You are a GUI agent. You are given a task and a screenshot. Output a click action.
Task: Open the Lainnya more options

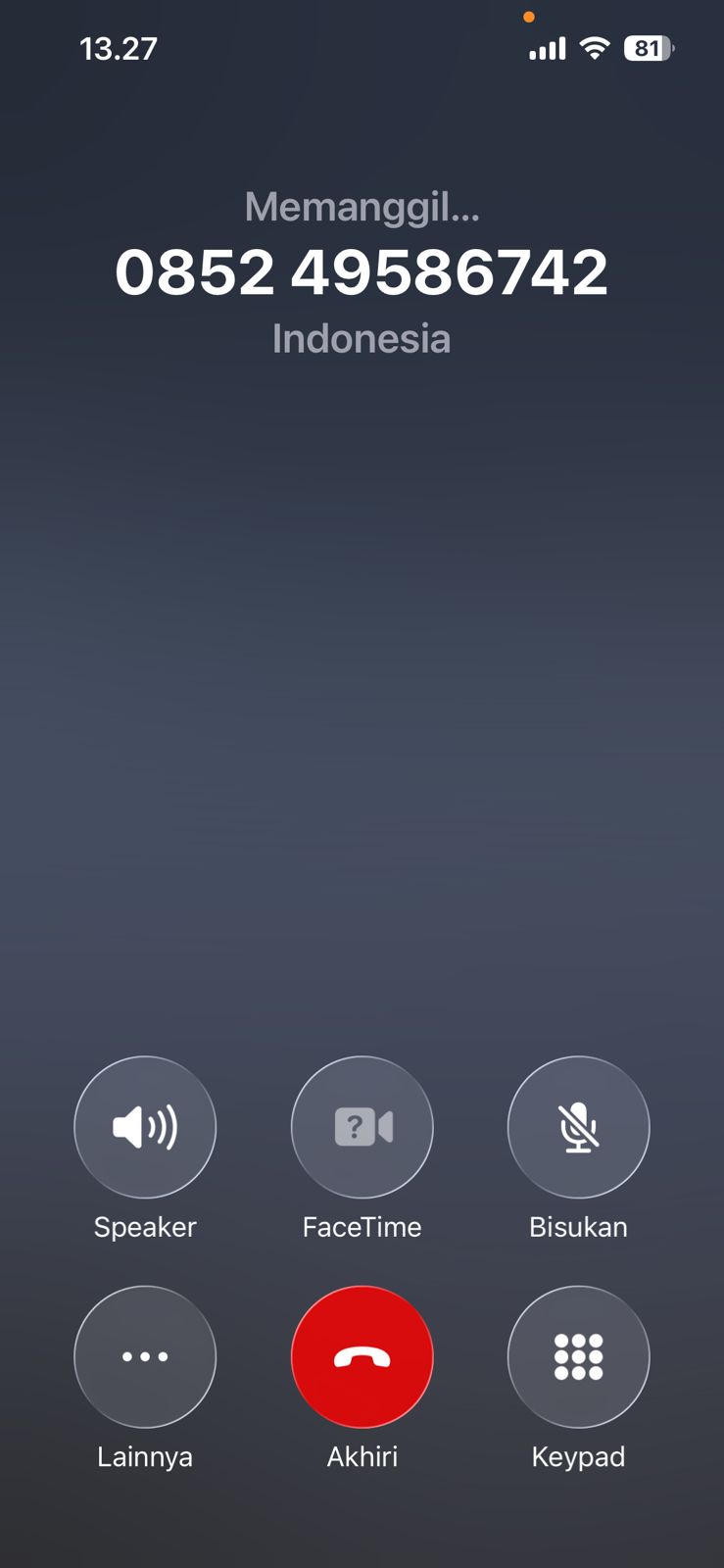145,1356
